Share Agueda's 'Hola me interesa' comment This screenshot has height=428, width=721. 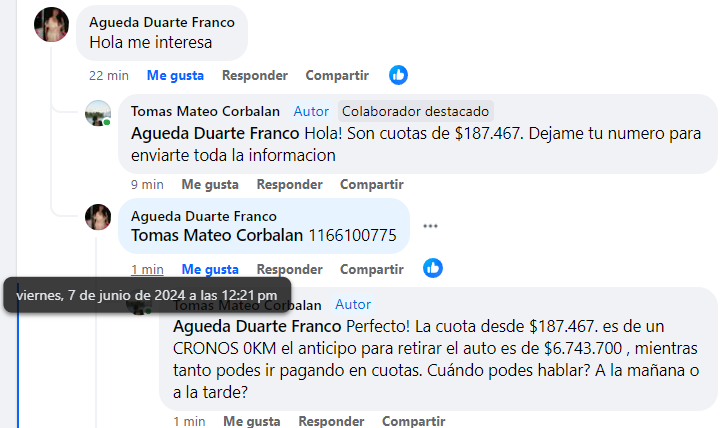click(x=337, y=75)
